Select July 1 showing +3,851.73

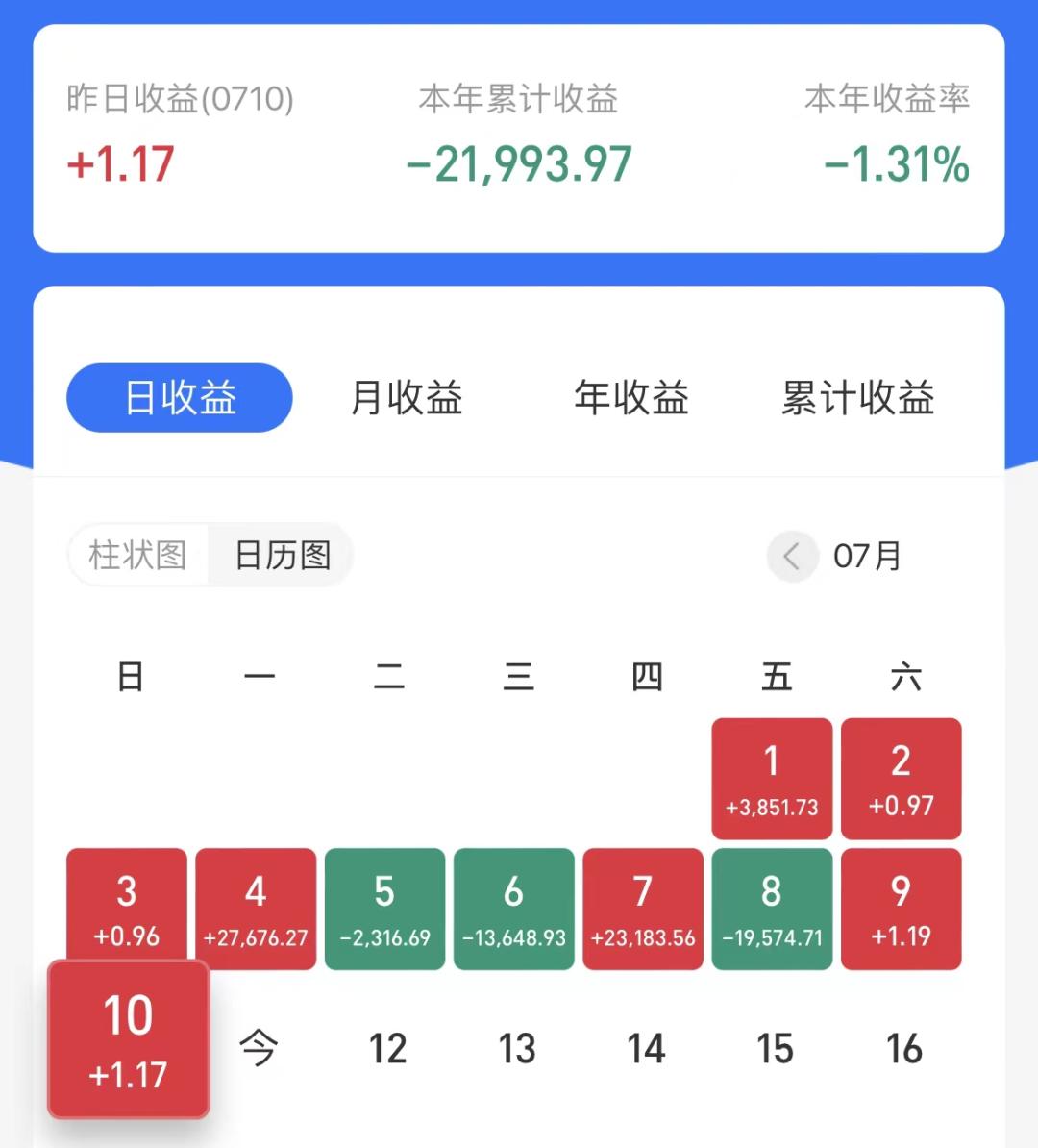[771, 778]
